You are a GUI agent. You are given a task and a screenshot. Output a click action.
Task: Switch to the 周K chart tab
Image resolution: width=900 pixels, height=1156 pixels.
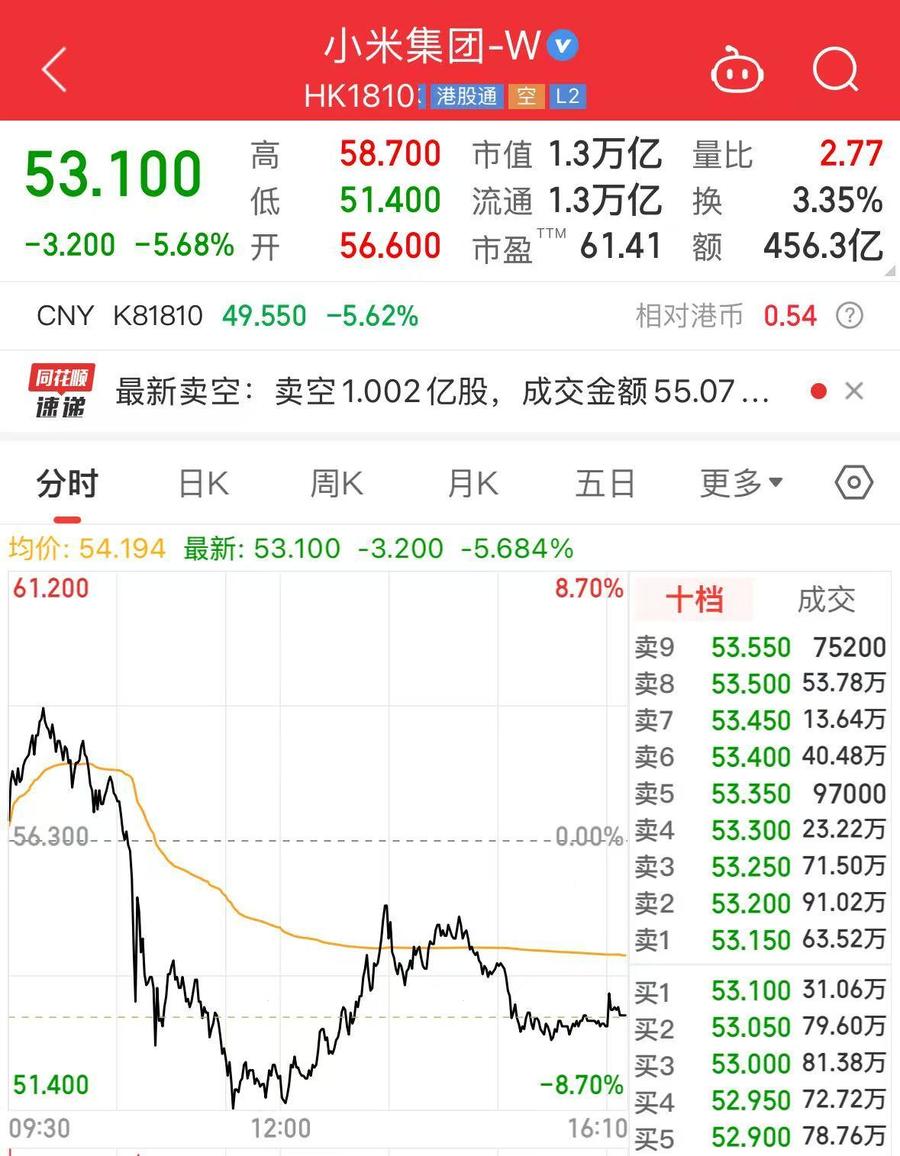336,485
